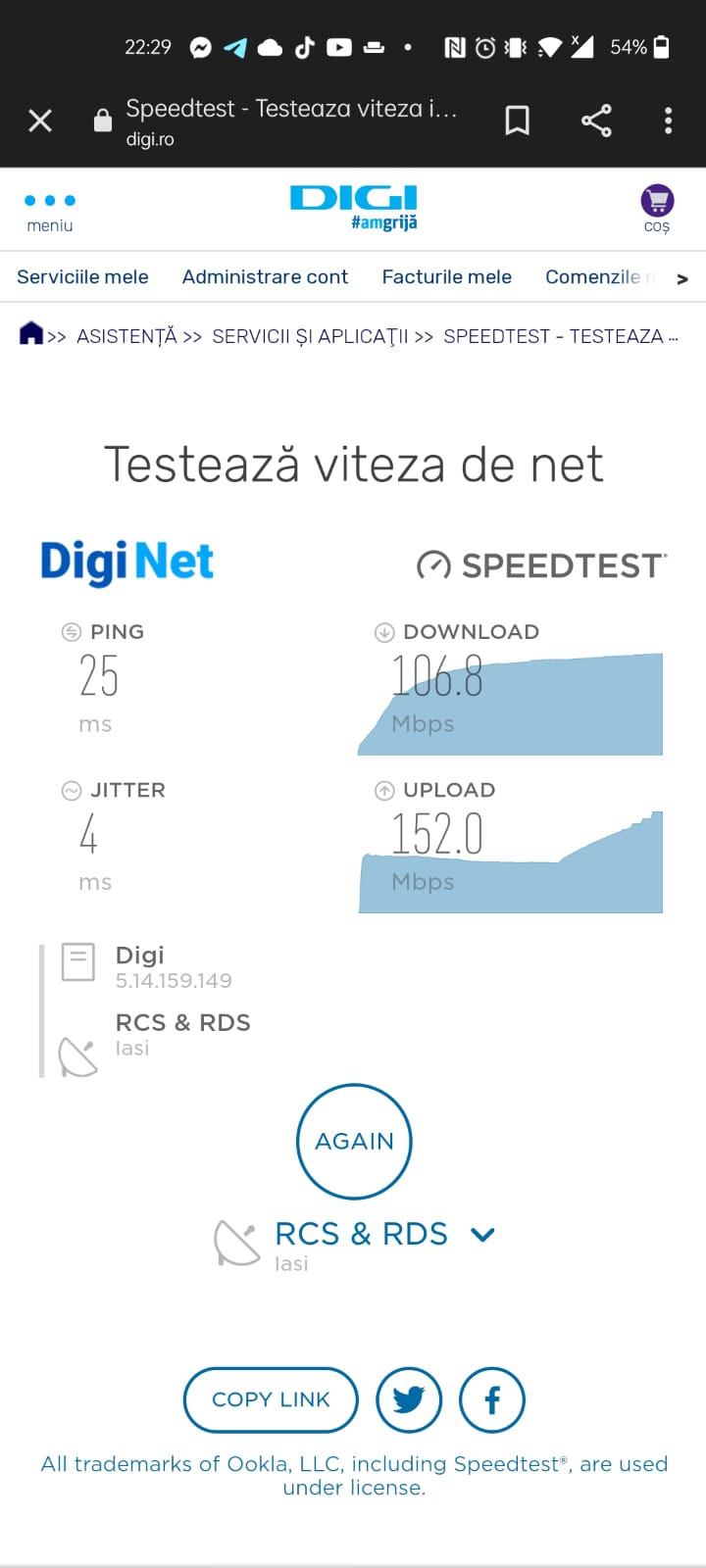Open Administrare cont
The height and width of the screenshot is (1568, 706).
click(265, 277)
